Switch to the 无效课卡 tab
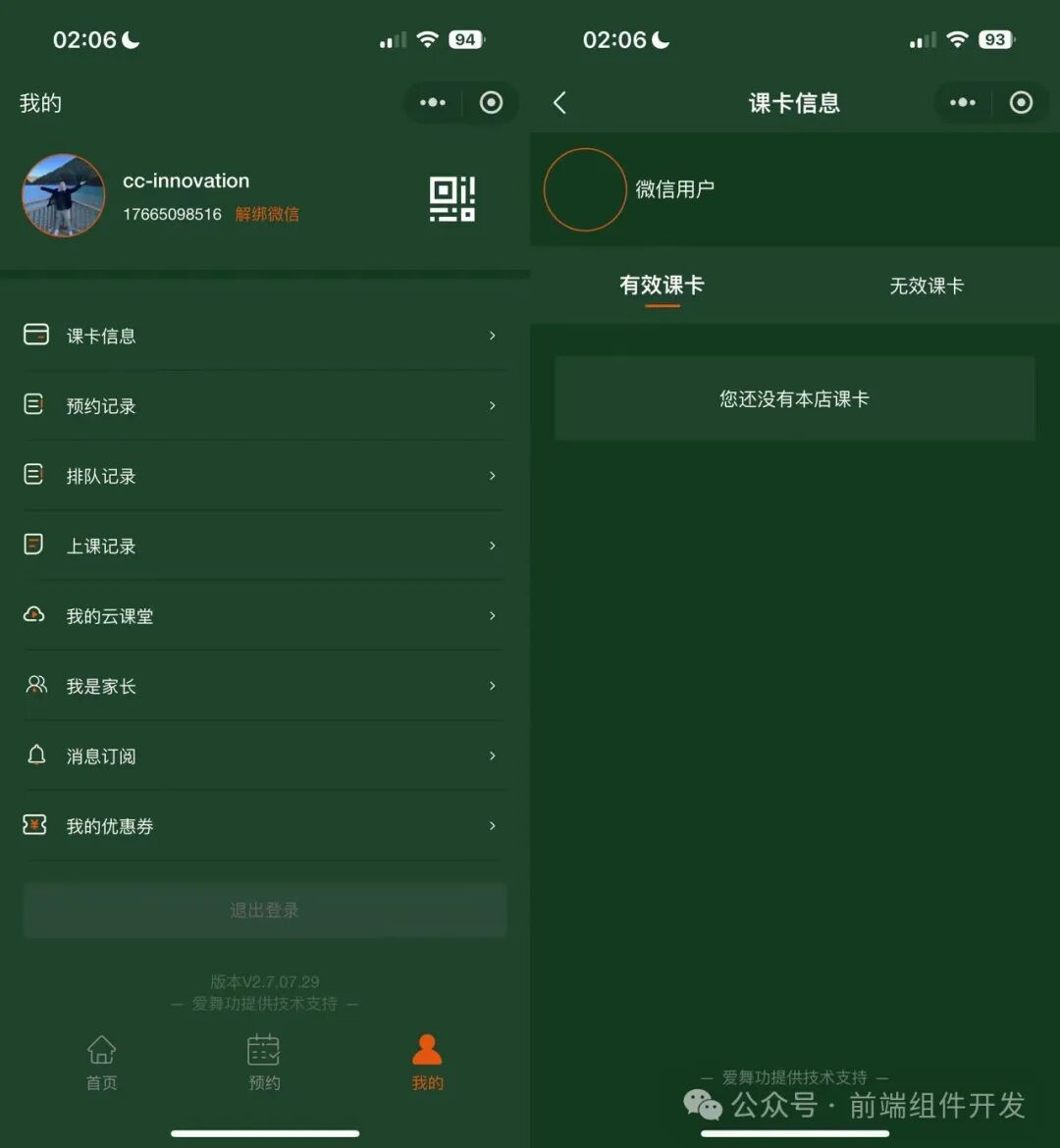 926,286
